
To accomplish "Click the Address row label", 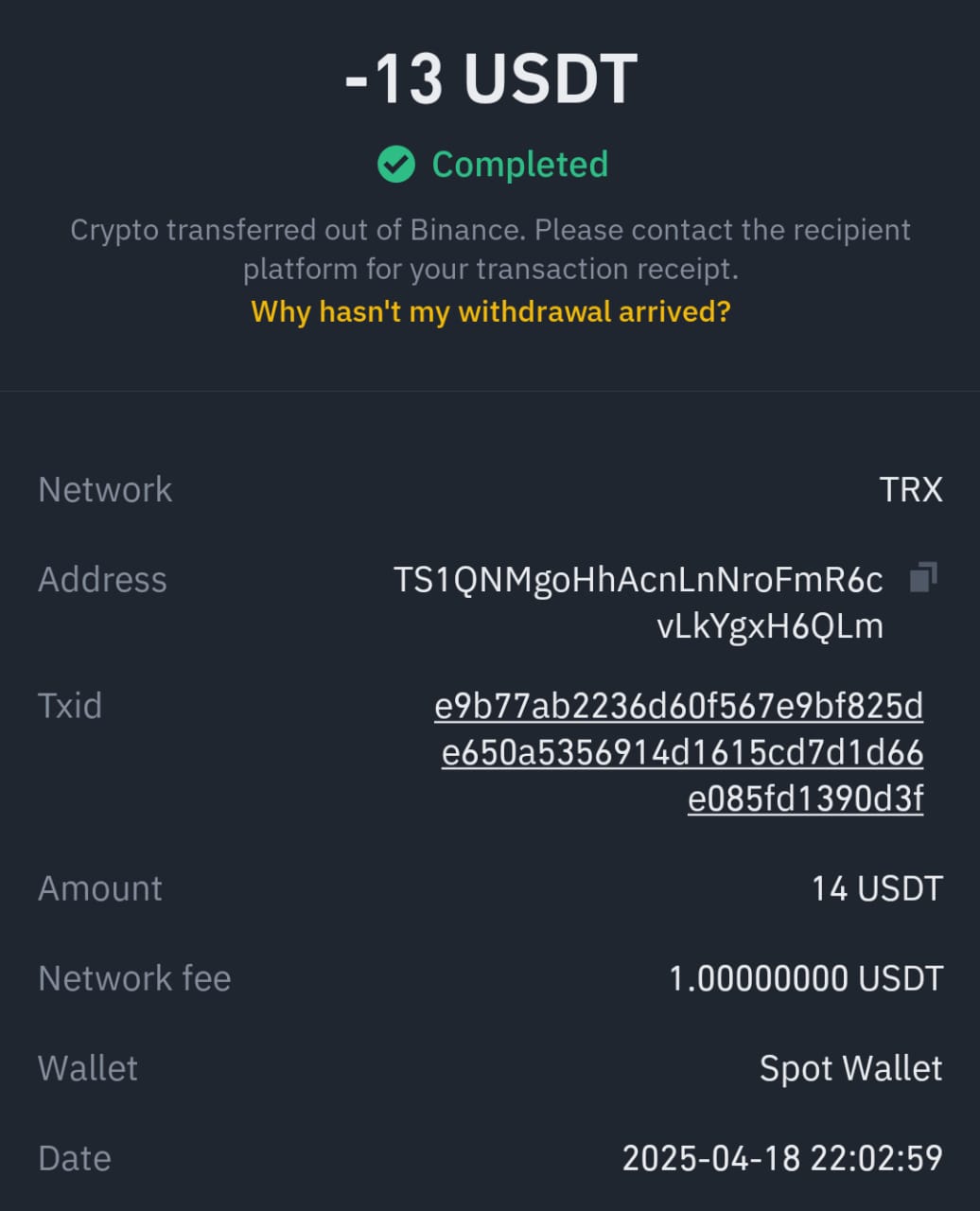I will 102,580.
